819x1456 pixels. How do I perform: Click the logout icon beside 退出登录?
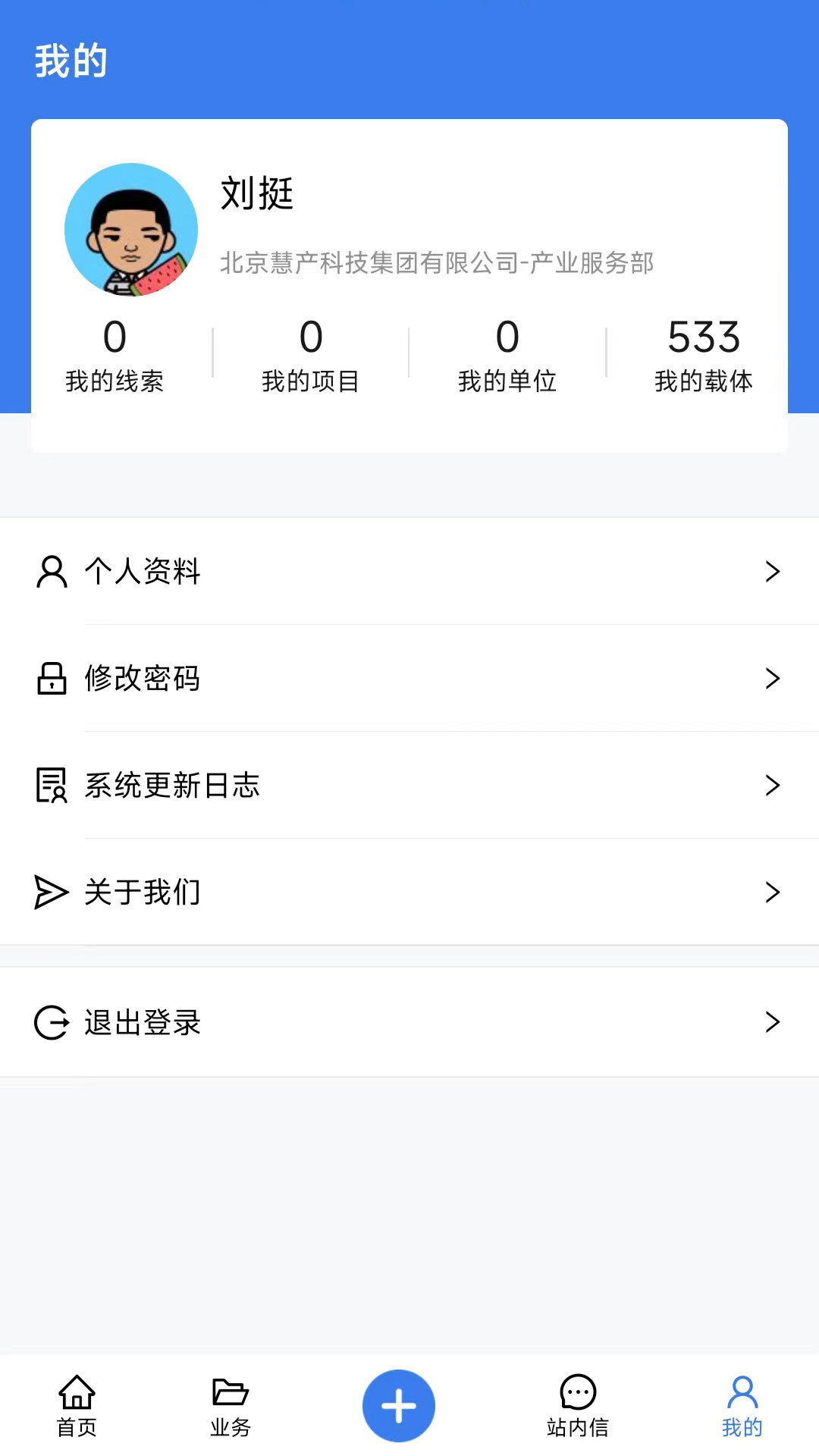coord(52,1022)
